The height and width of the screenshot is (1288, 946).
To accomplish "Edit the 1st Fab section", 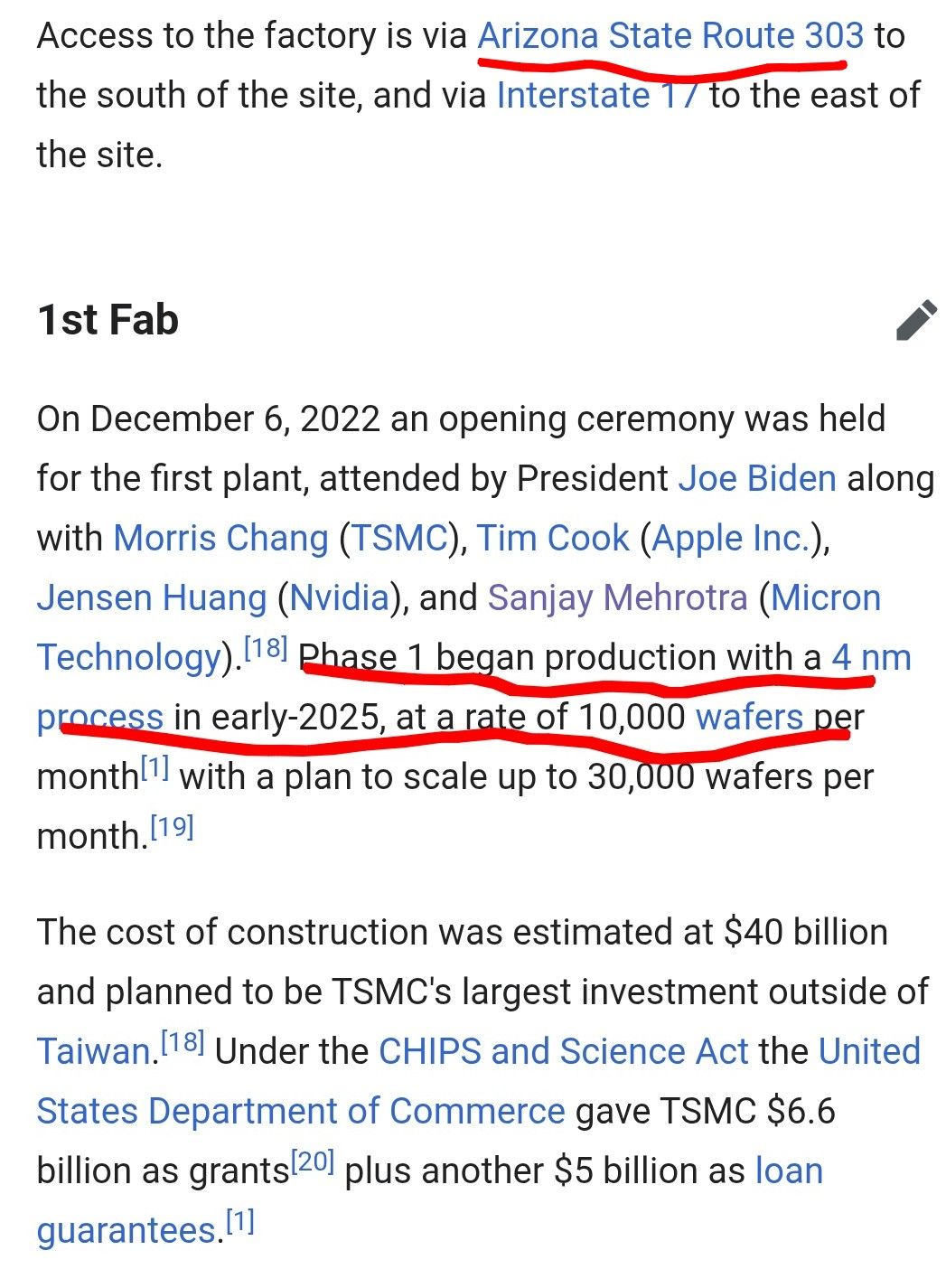I will point(915,320).
